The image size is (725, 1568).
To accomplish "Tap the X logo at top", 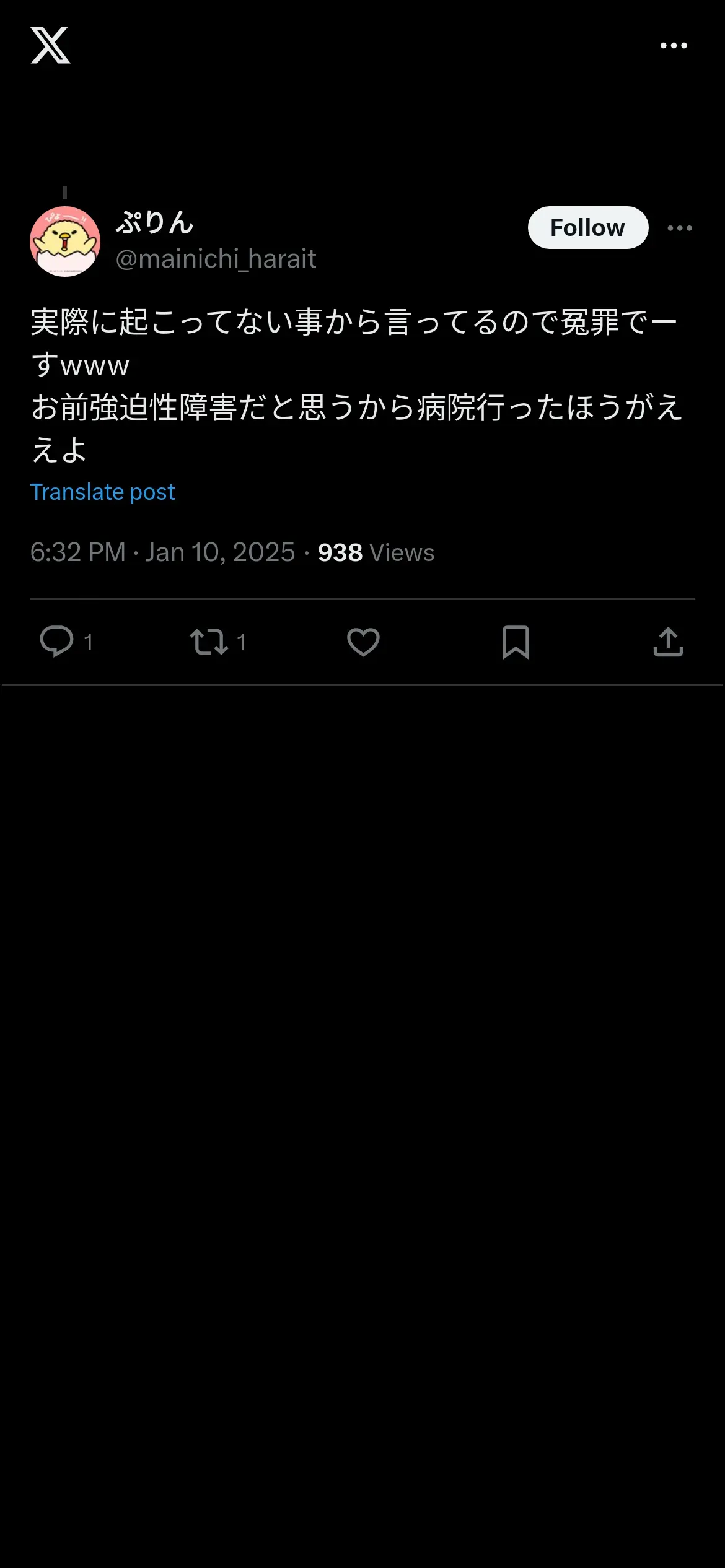I will [50, 45].
